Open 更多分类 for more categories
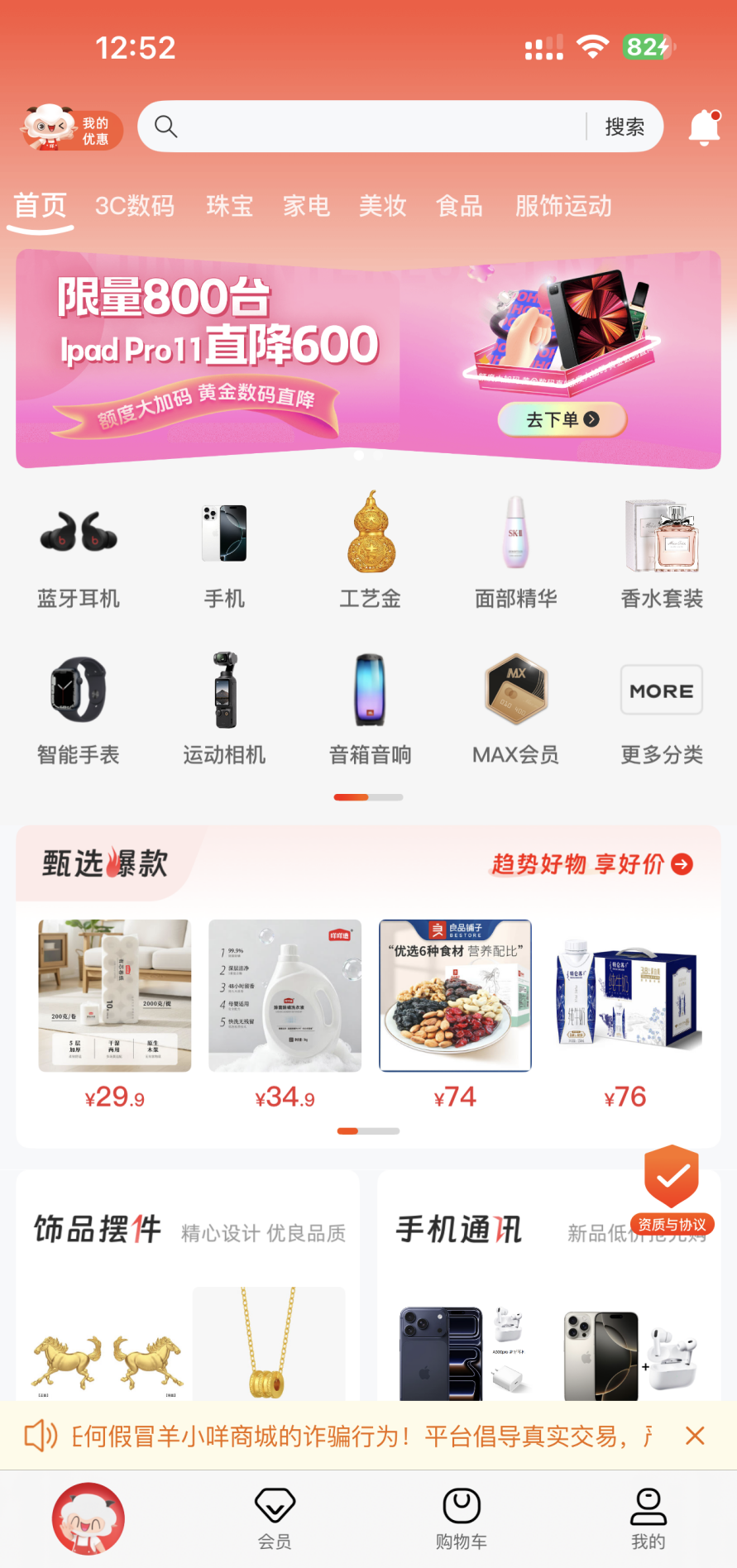The height and width of the screenshot is (1568, 737). pos(662,707)
